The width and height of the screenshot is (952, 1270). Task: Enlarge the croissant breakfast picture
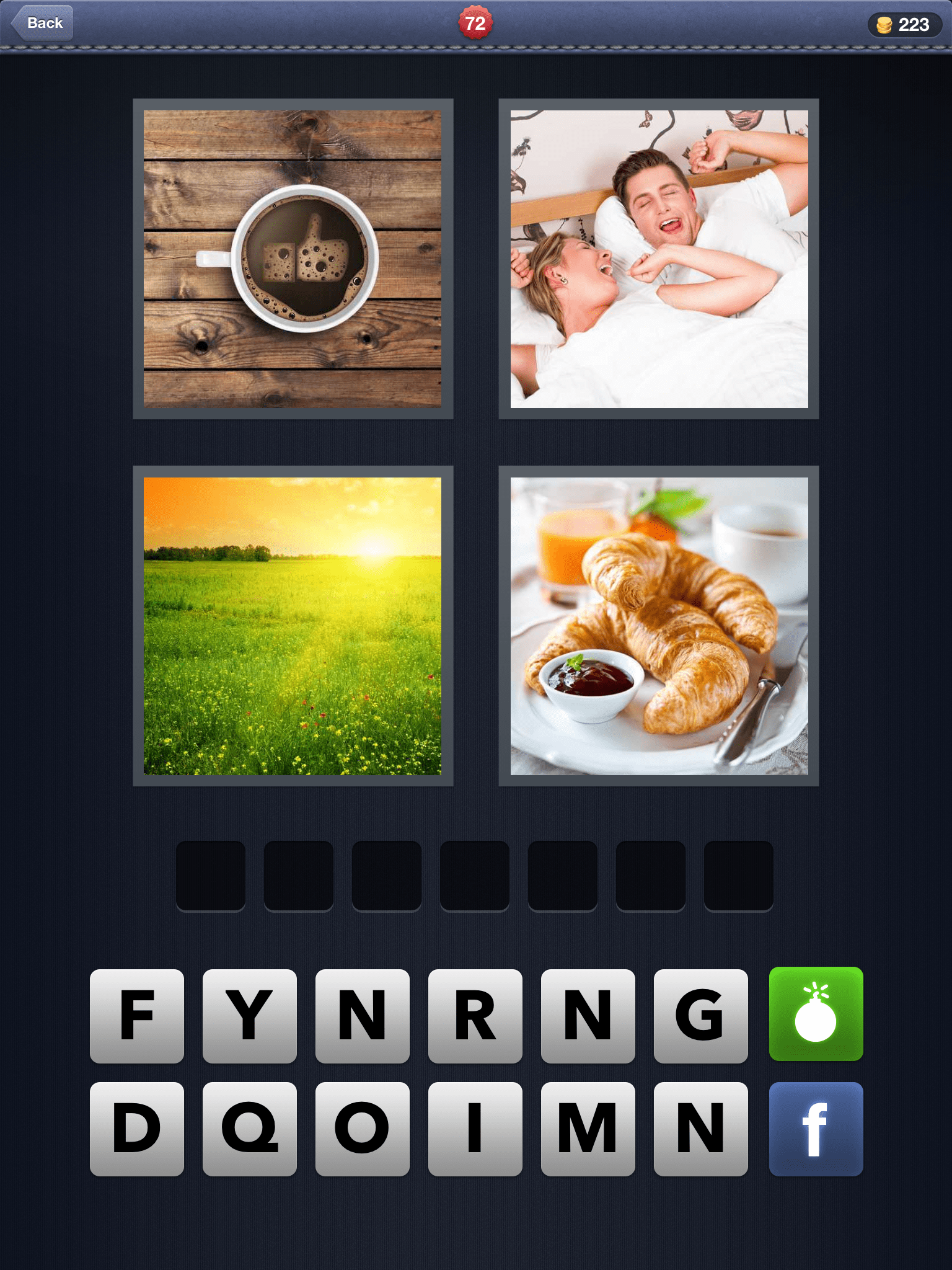[659, 626]
